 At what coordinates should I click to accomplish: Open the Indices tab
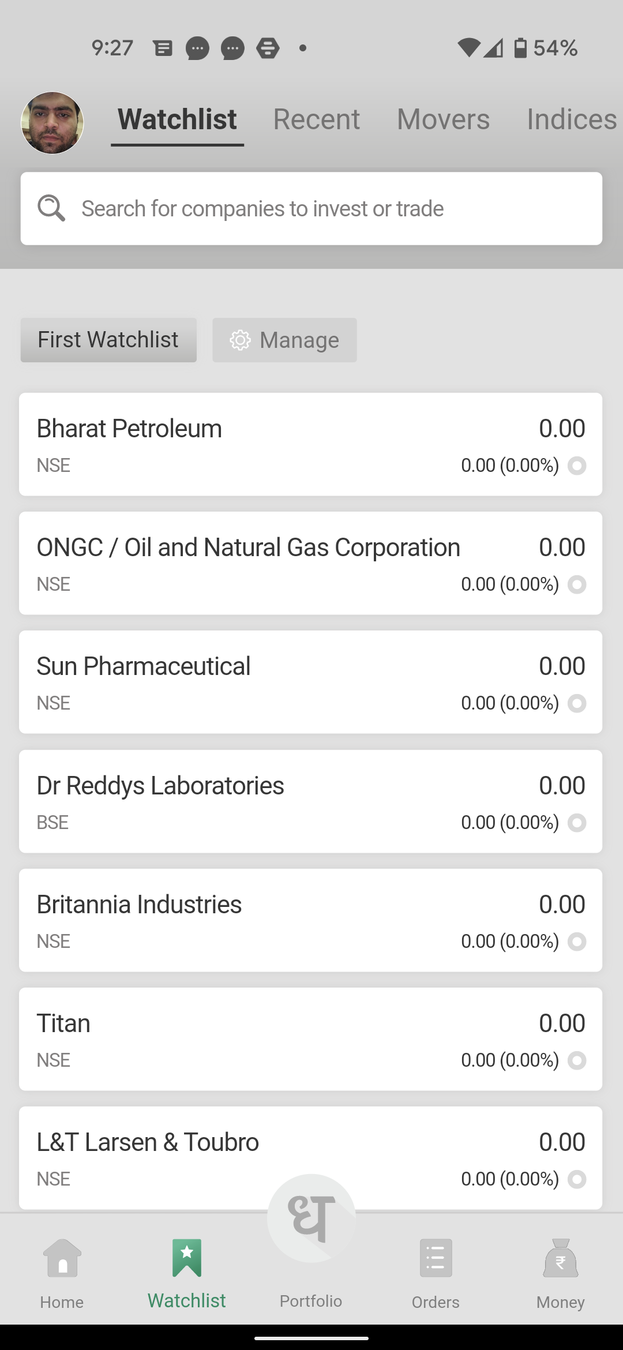(571, 119)
